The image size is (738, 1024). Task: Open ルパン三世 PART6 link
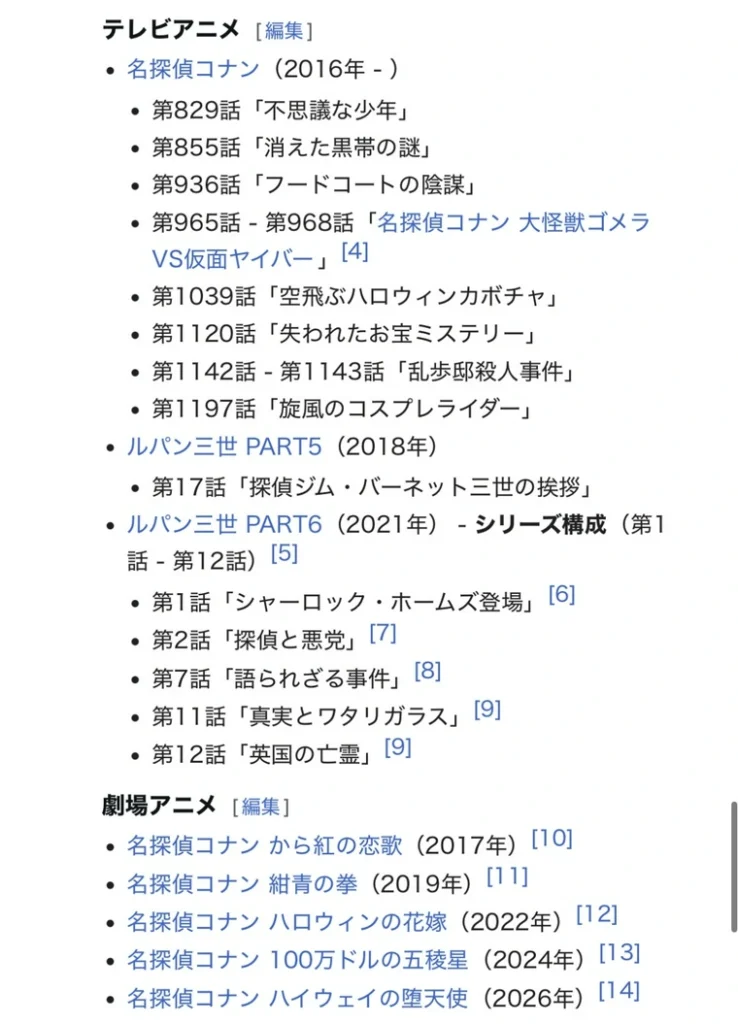[224, 524]
